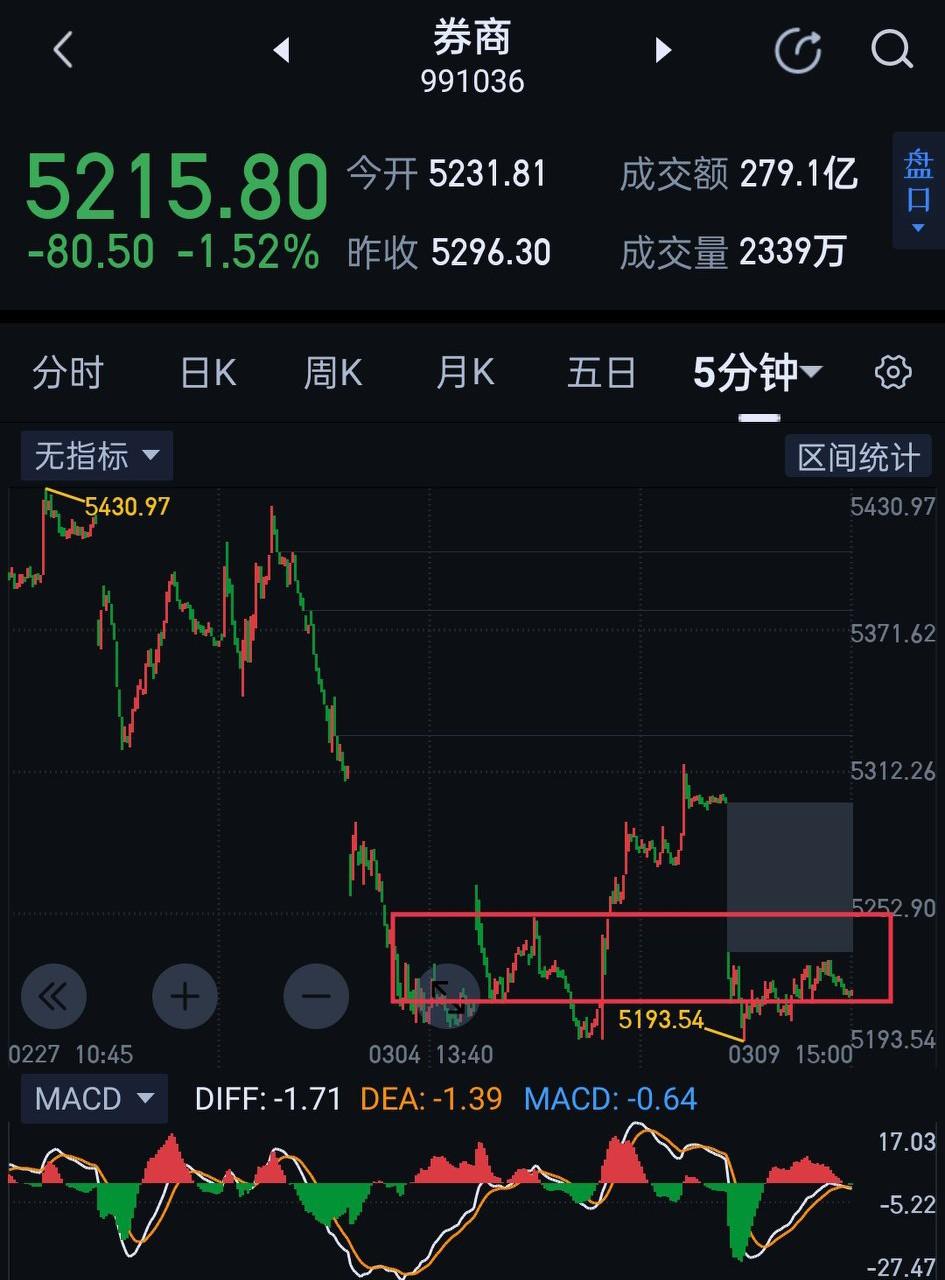
Task: Zoom out using the minus icon
Action: [x=316, y=996]
